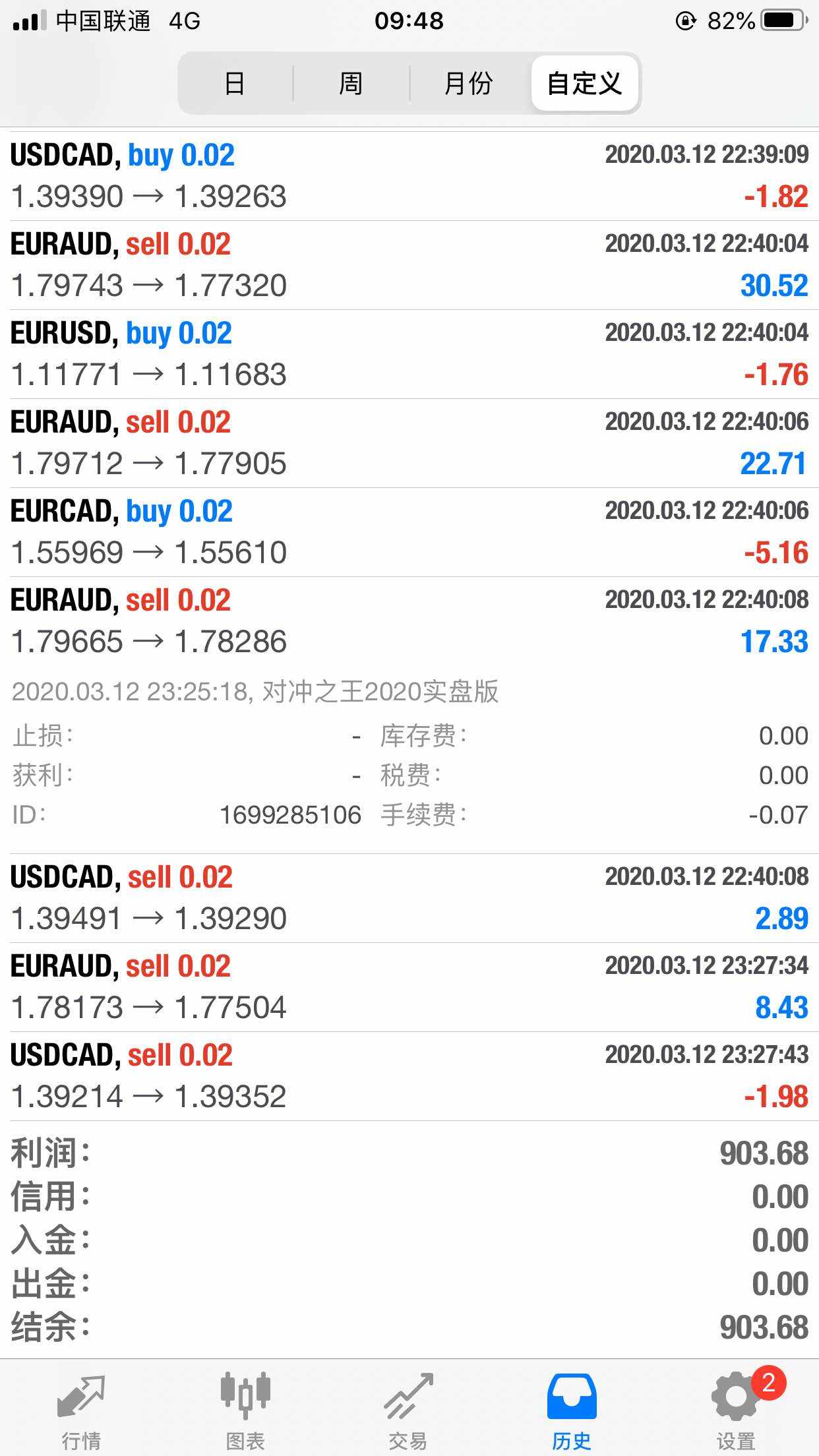Select the 周 period tab
The image size is (819, 1456).
351,84
